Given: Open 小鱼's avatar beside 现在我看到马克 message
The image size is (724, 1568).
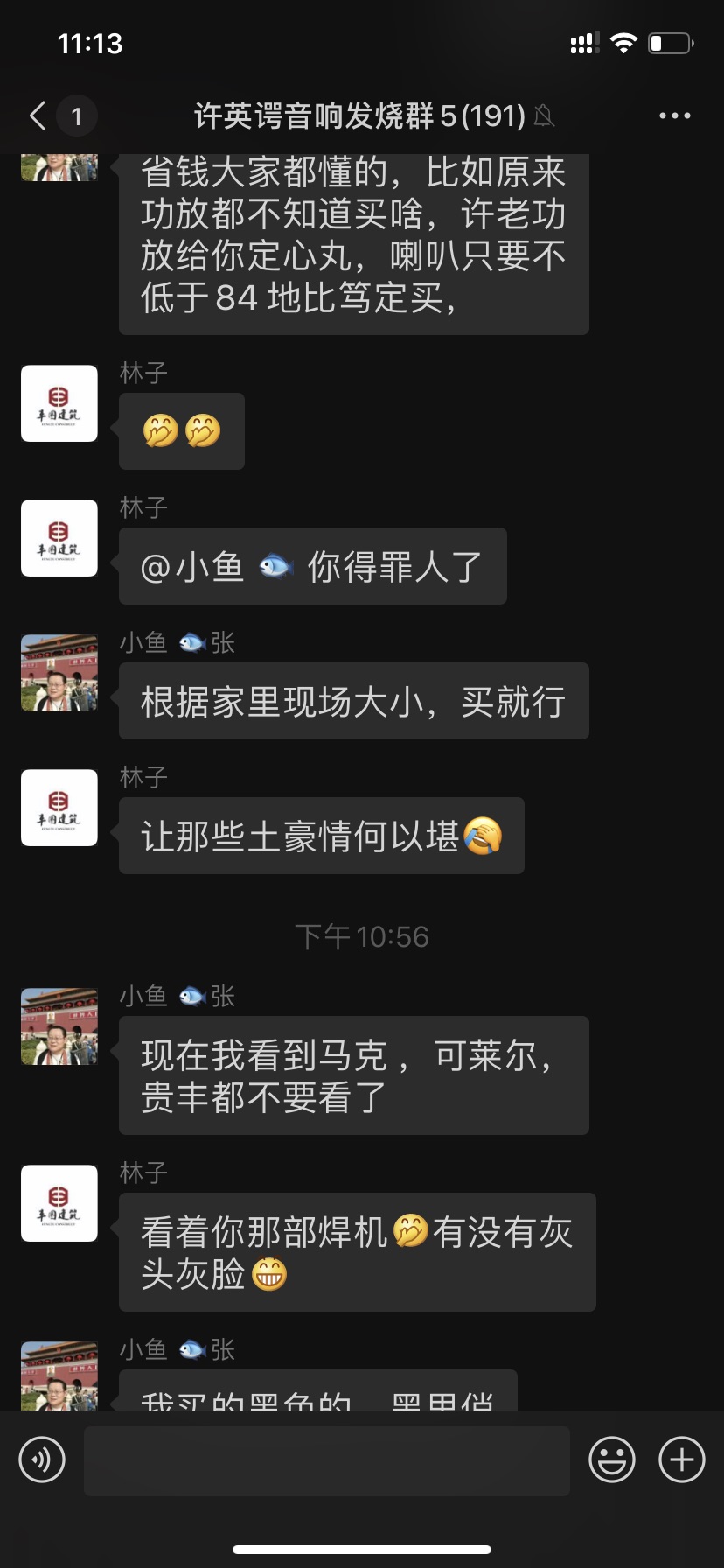Looking at the screenshot, I should [x=59, y=1026].
